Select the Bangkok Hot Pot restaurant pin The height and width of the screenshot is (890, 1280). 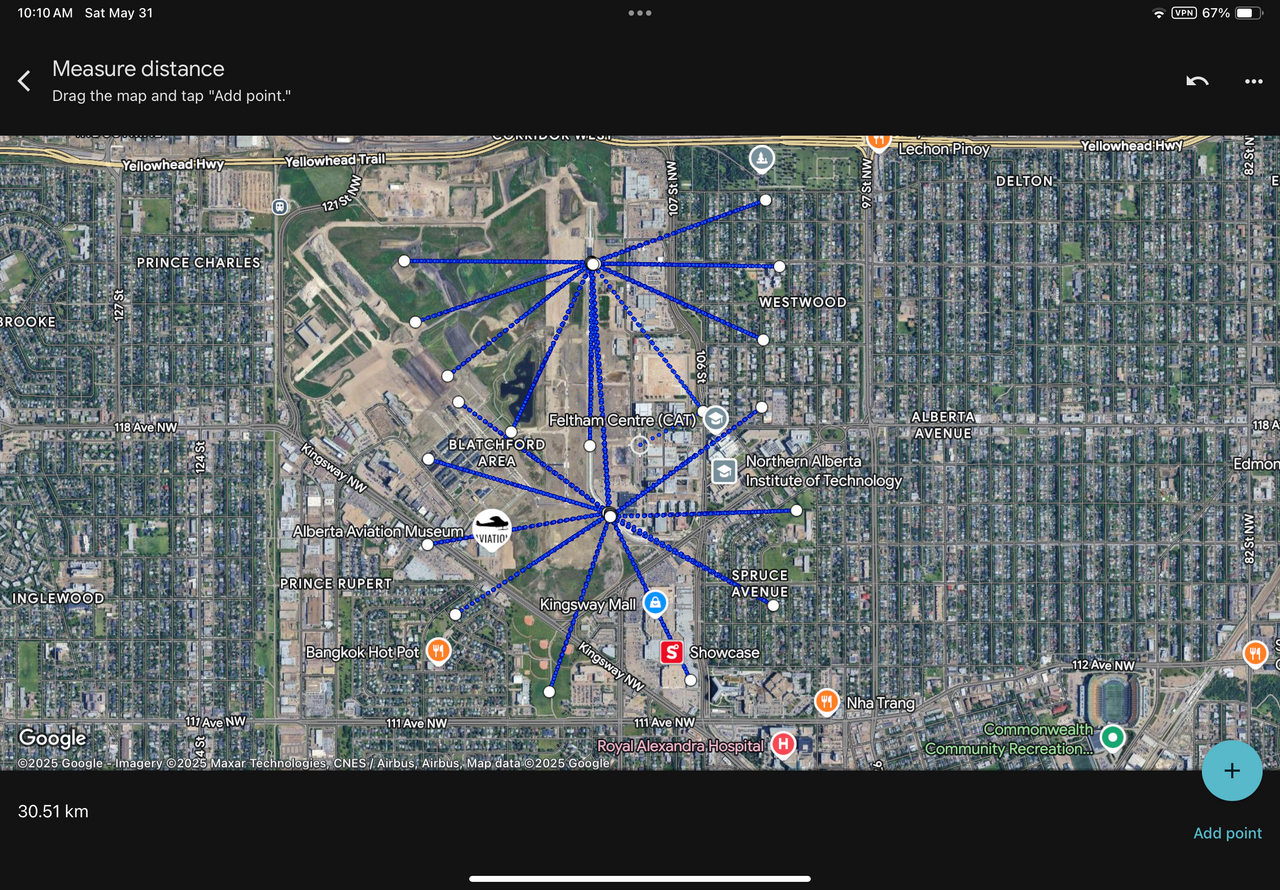[438, 651]
